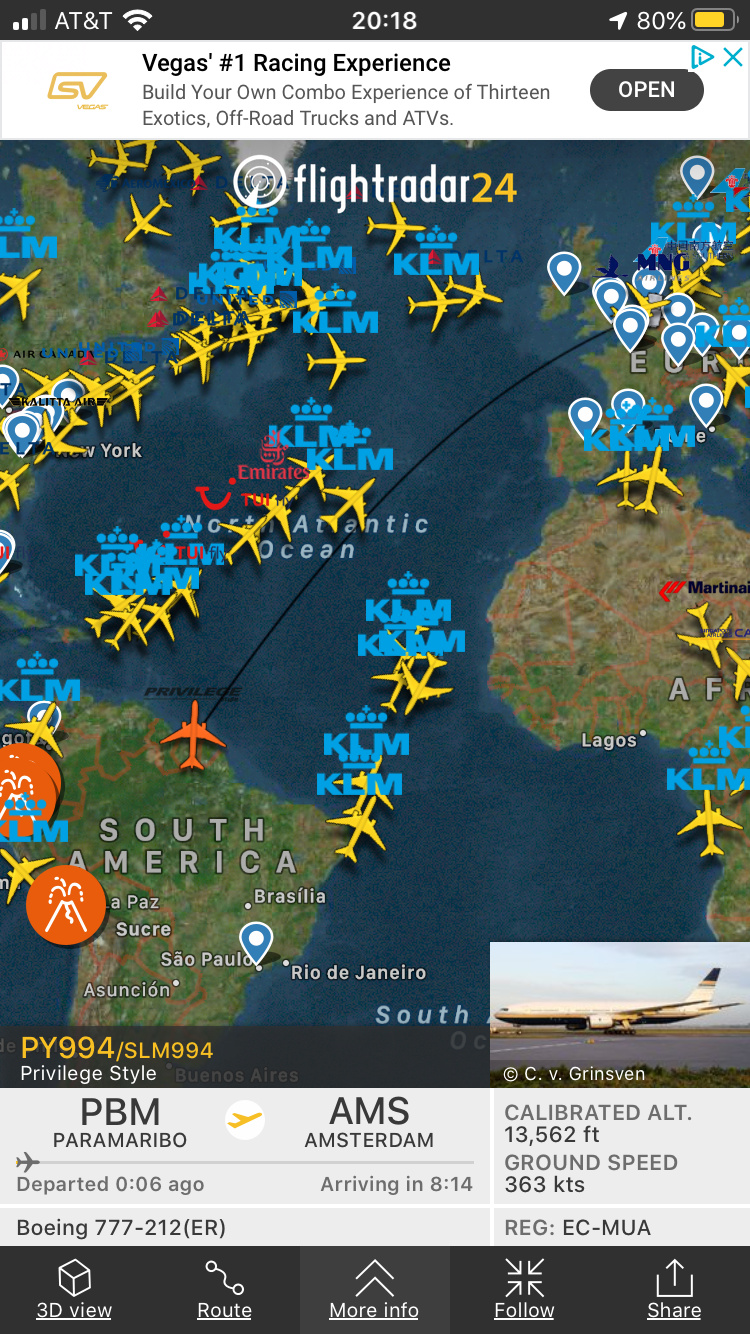The image size is (750, 1334).
Task: Show the flight route on map
Action: tap(224, 1290)
